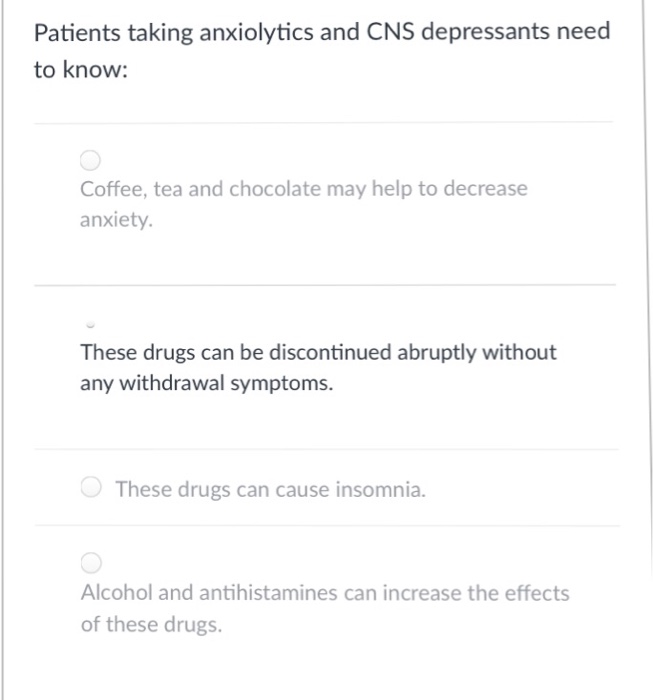This screenshot has width=653, height=700.
Task: Pick the alcohol and antihistamines answer
Action: click(90, 563)
